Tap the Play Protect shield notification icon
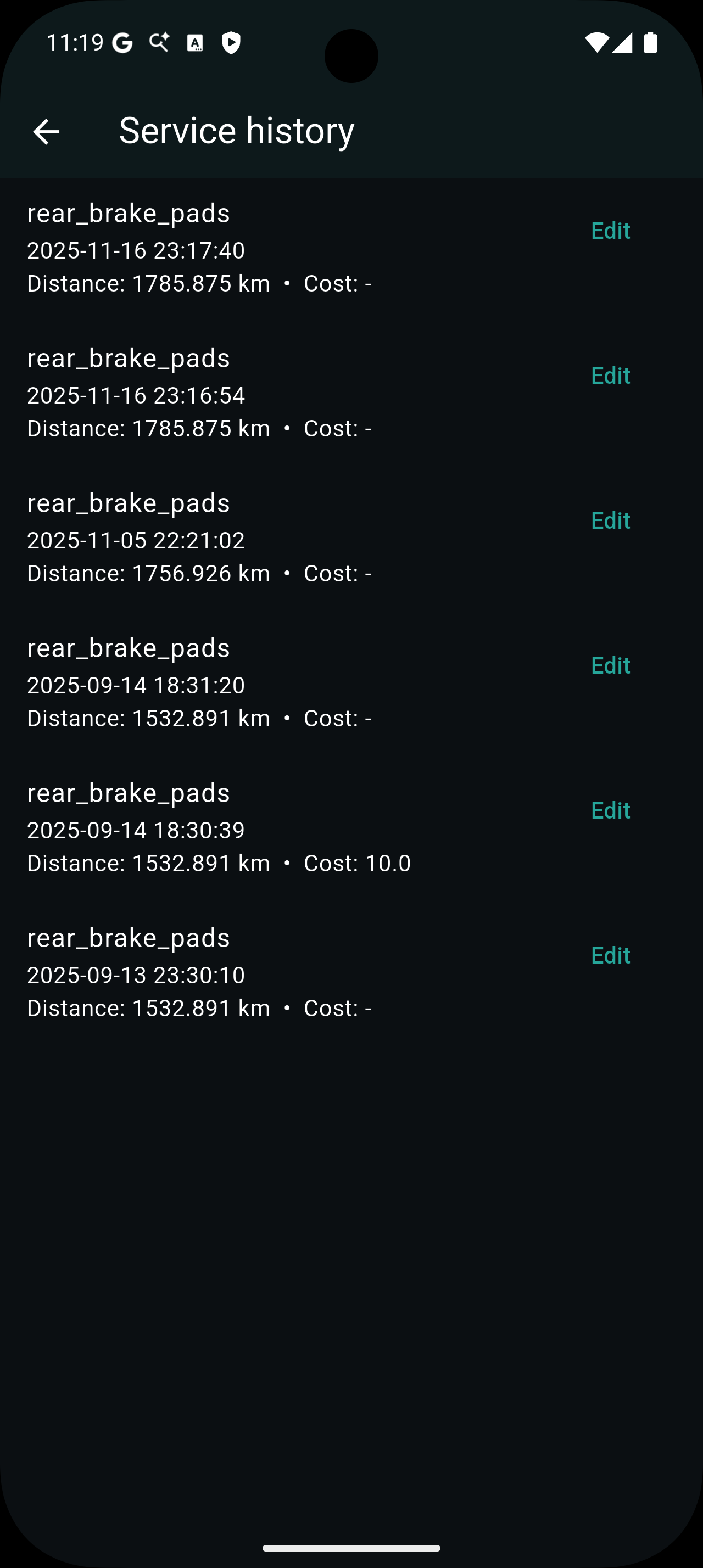The height and width of the screenshot is (1568, 703). click(x=231, y=42)
